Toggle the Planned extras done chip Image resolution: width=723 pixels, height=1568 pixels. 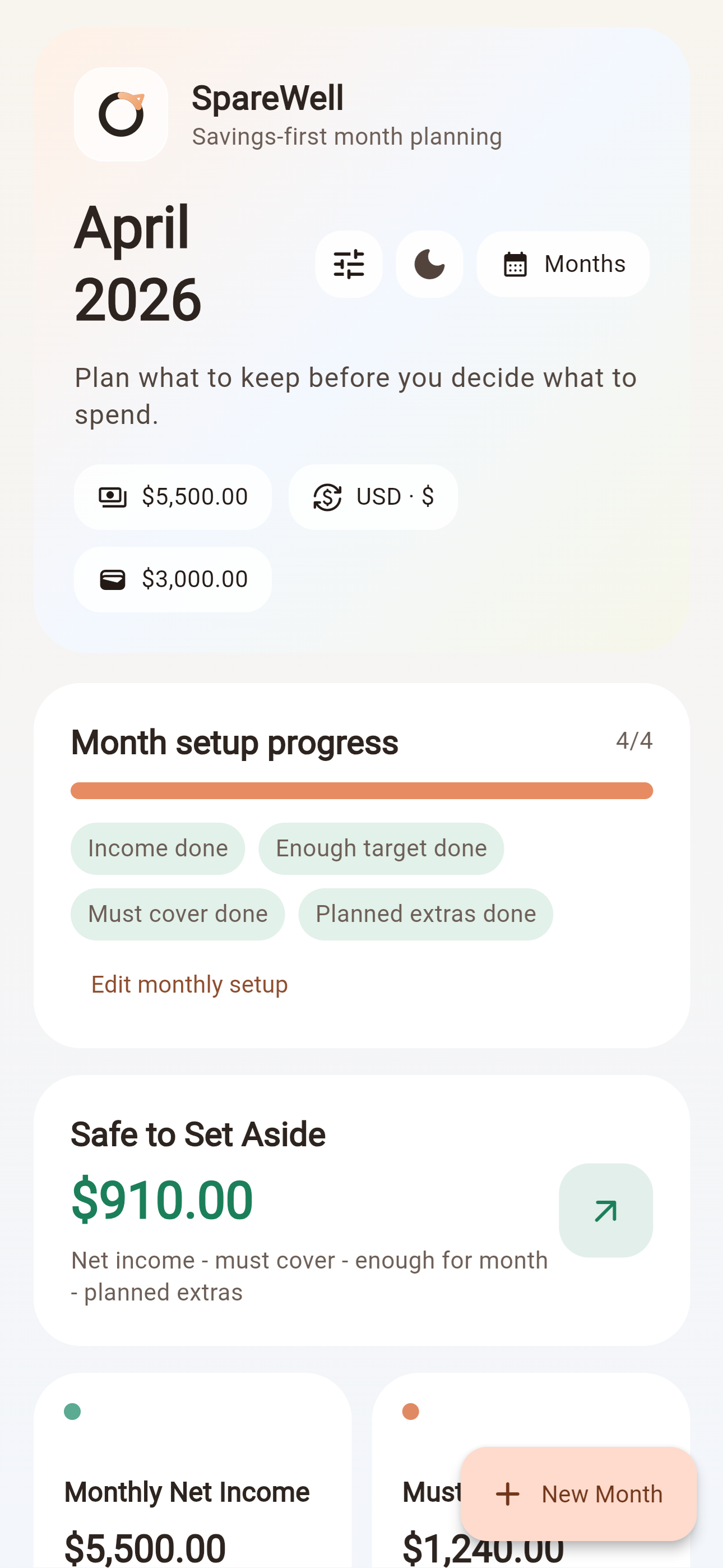[425, 914]
